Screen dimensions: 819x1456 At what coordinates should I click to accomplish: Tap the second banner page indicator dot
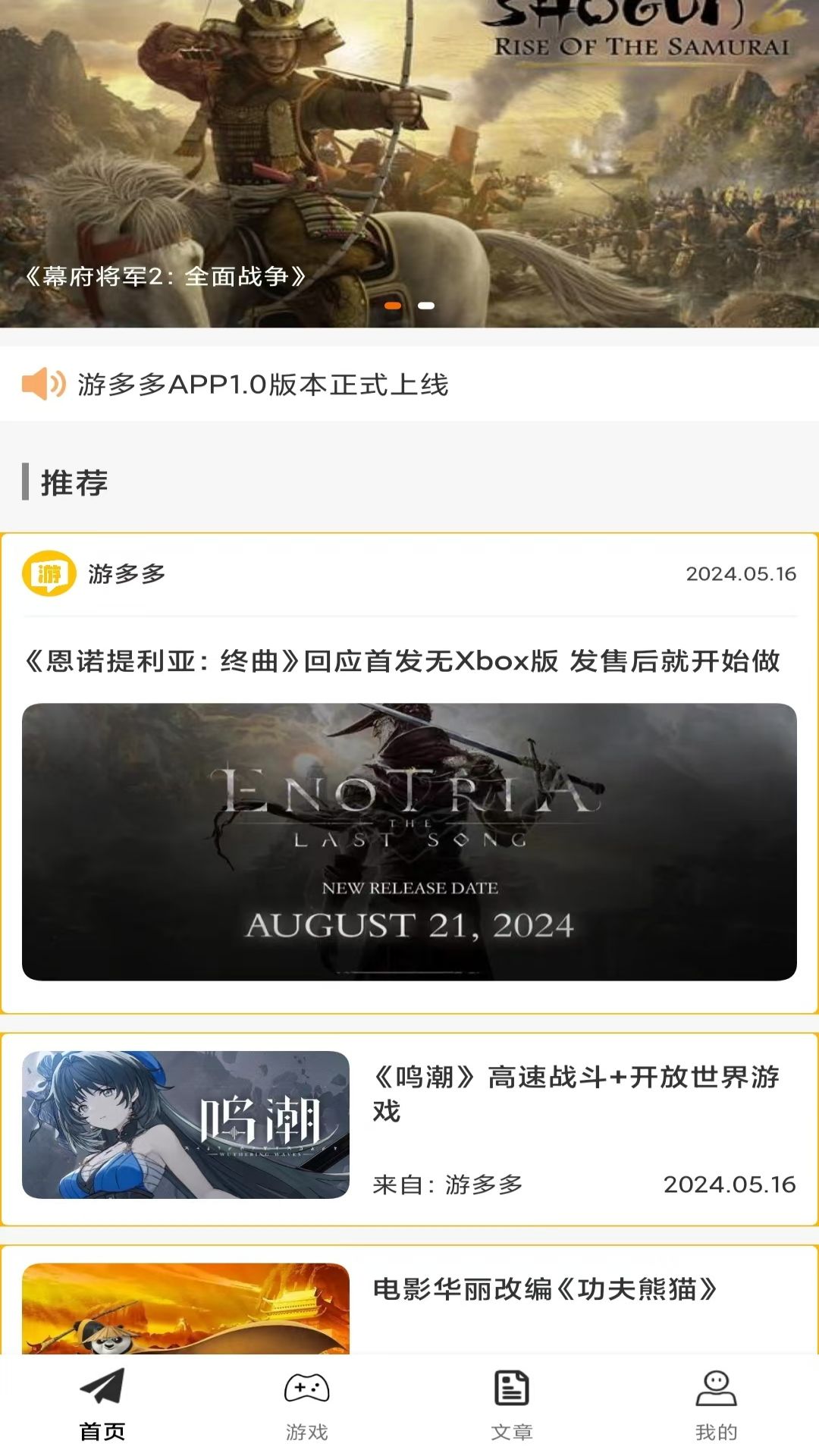point(426,306)
